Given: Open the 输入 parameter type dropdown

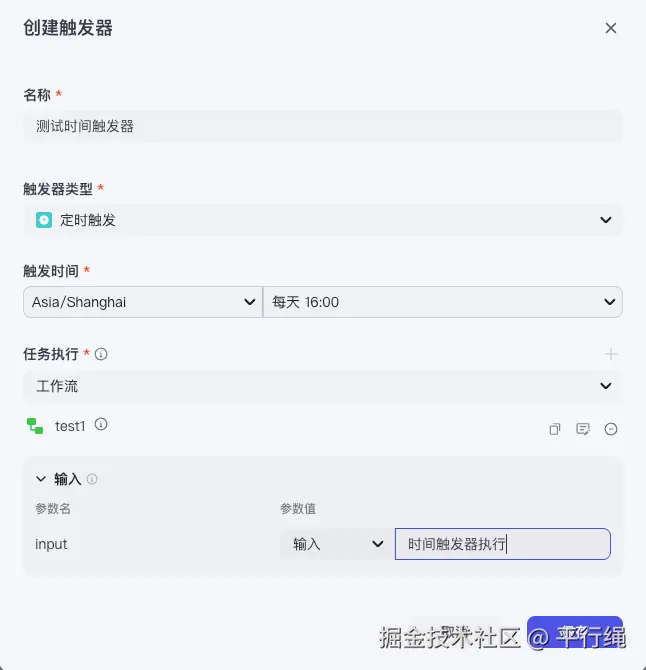Looking at the screenshot, I should (336, 544).
